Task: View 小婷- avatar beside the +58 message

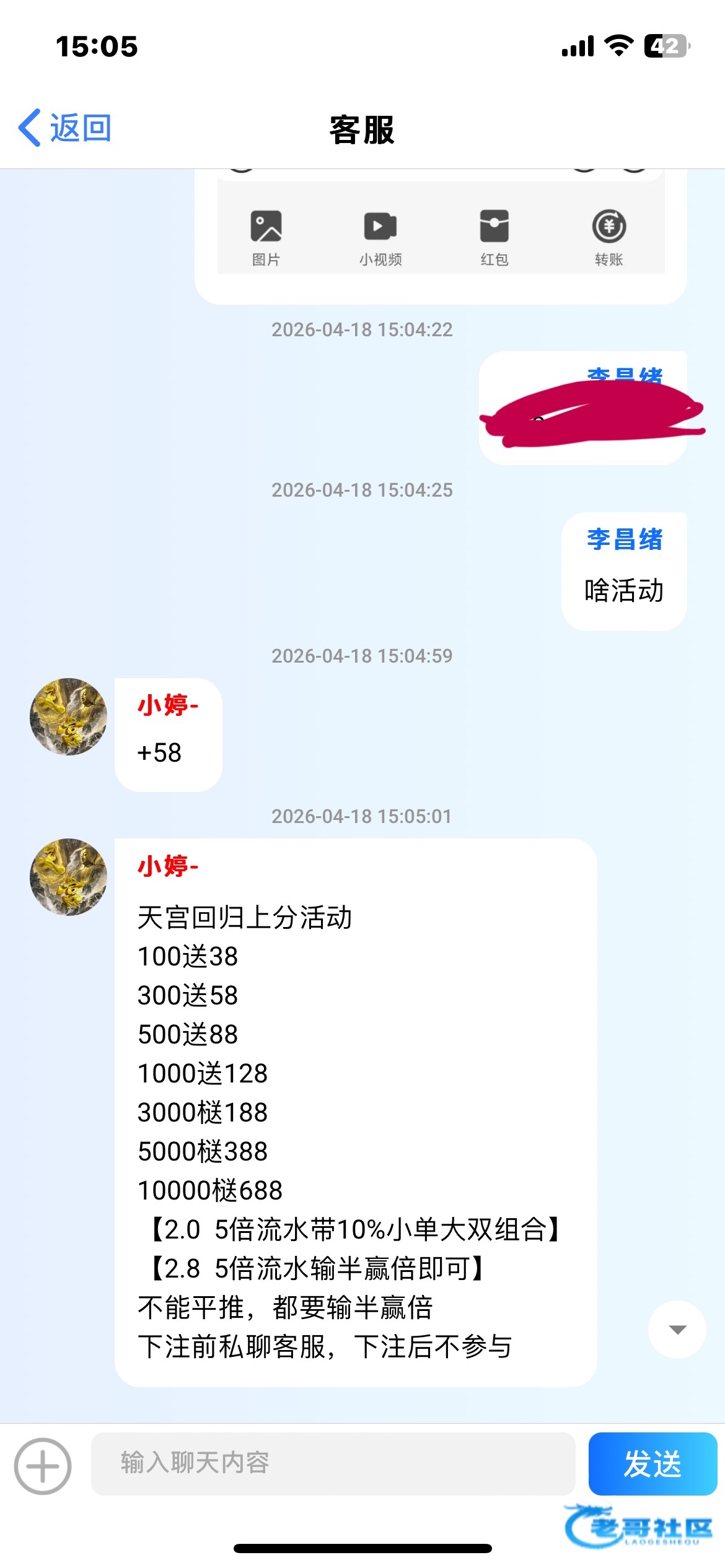Action: pyautogui.click(x=69, y=716)
